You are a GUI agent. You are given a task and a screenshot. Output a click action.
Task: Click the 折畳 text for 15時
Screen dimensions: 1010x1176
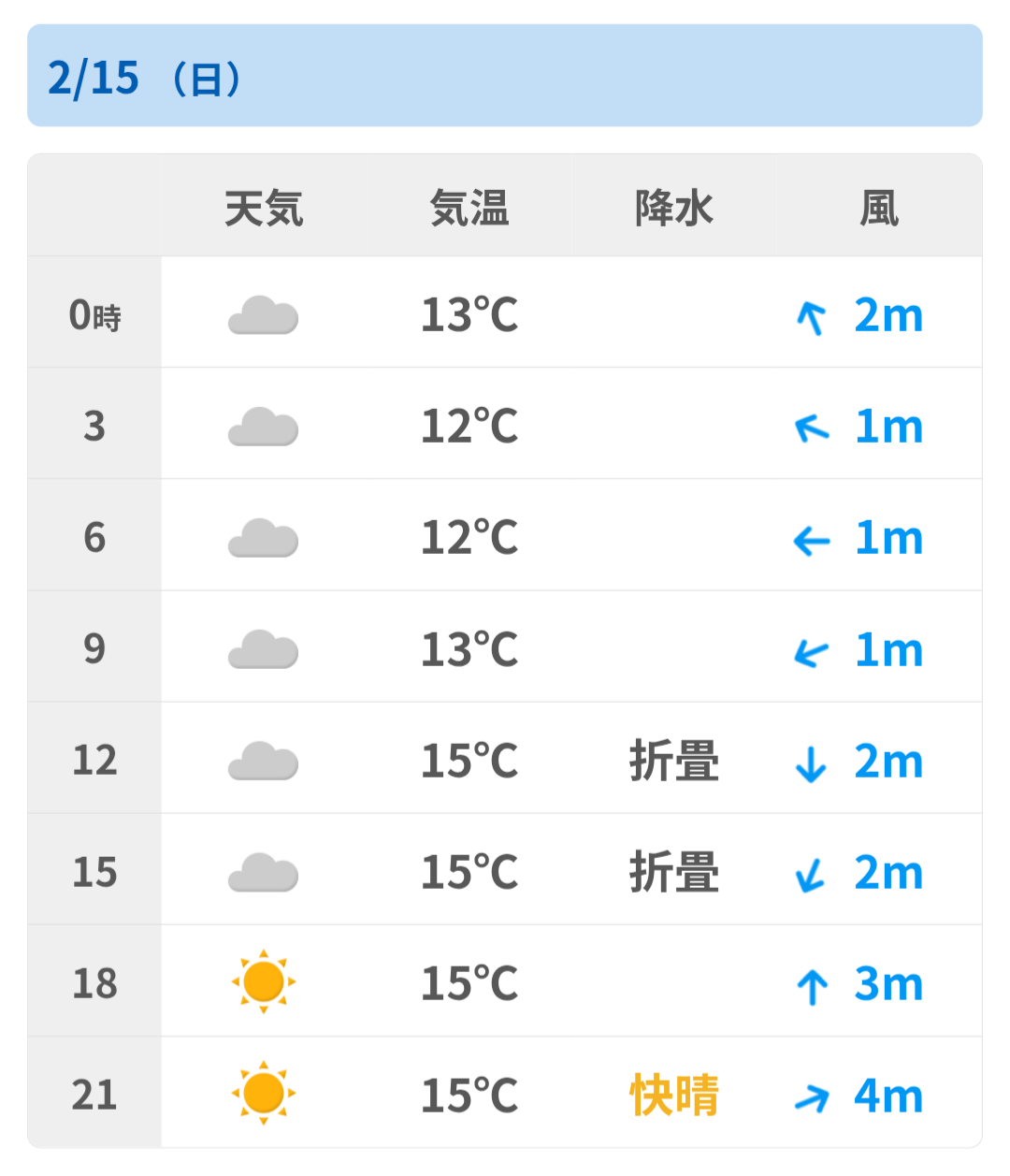pos(673,872)
